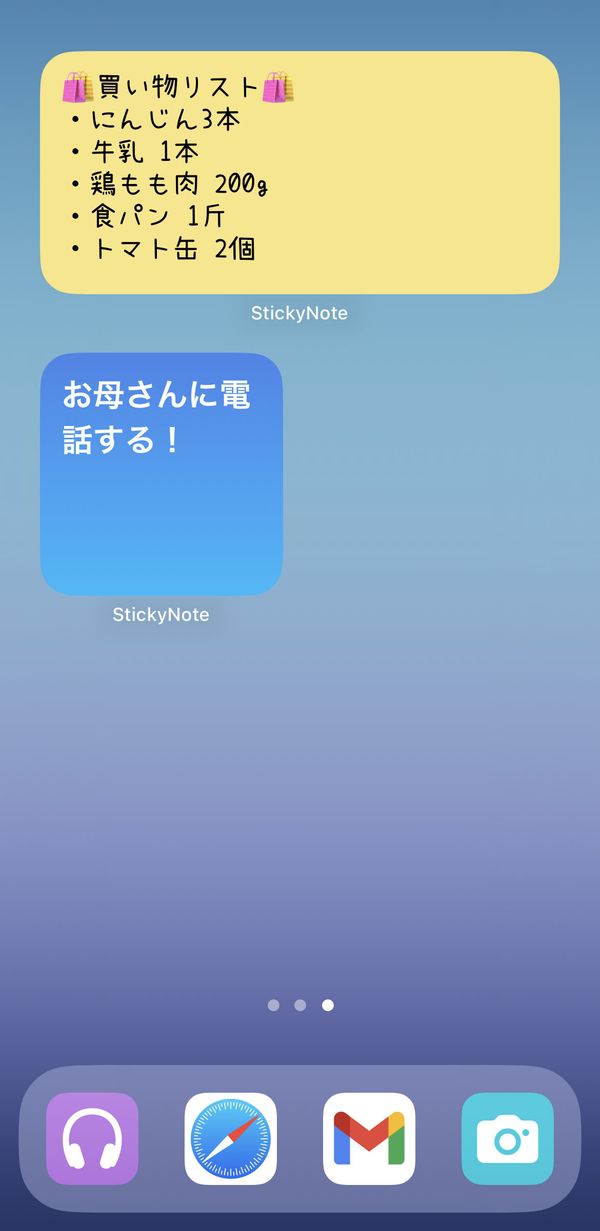This screenshot has height=1231, width=600.
Task: Open the yellow shopping list StickyNote widget
Action: (300, 173)
